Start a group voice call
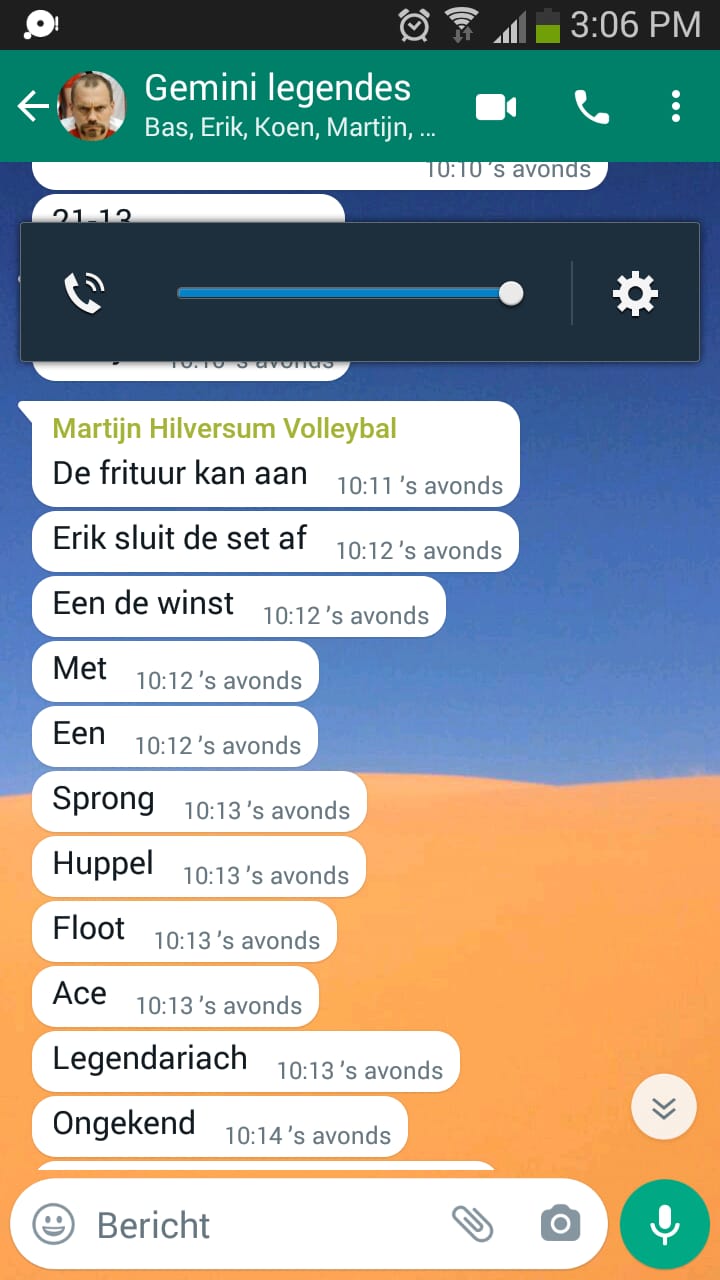720x1280 pixels. (591, 106)
